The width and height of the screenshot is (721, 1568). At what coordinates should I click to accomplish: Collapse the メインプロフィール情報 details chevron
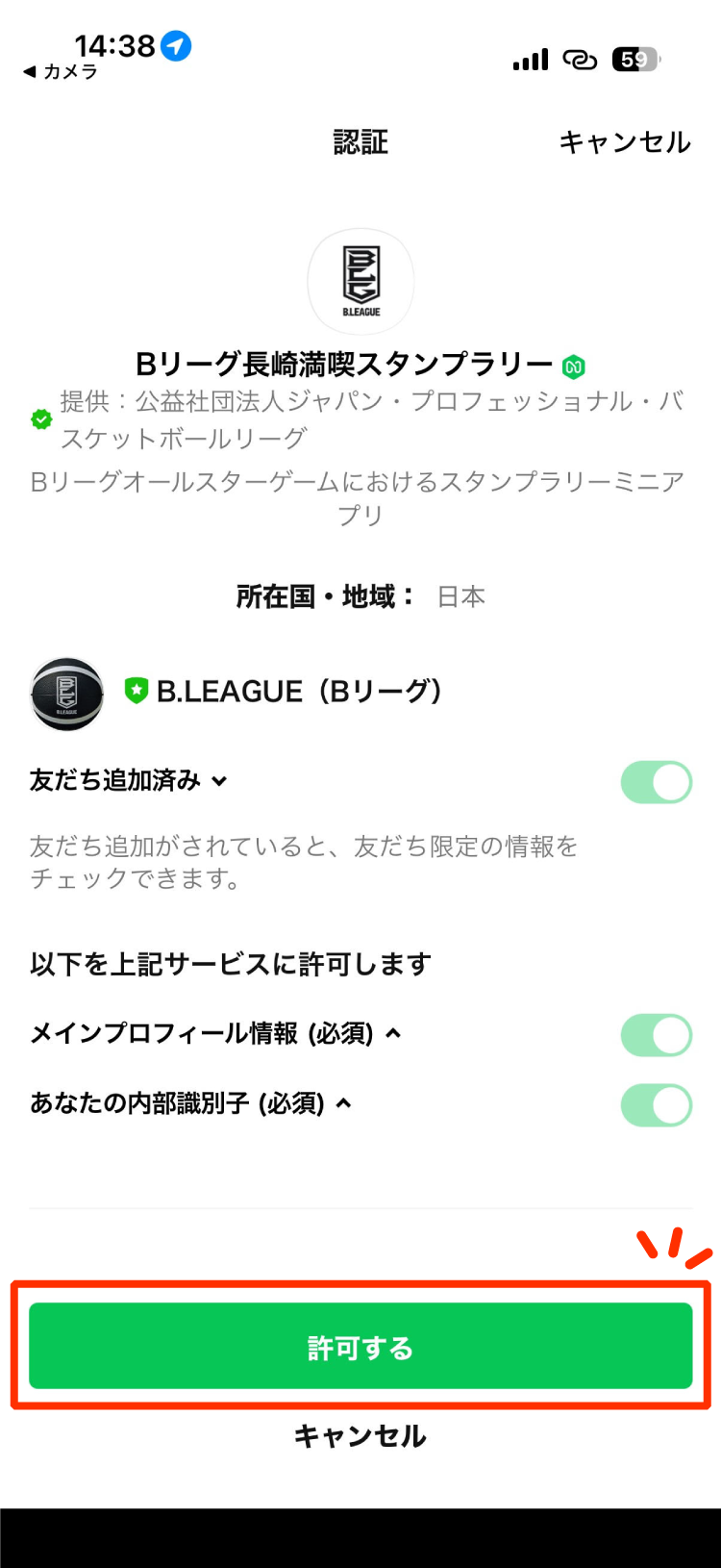click(x=394, y=1035)
